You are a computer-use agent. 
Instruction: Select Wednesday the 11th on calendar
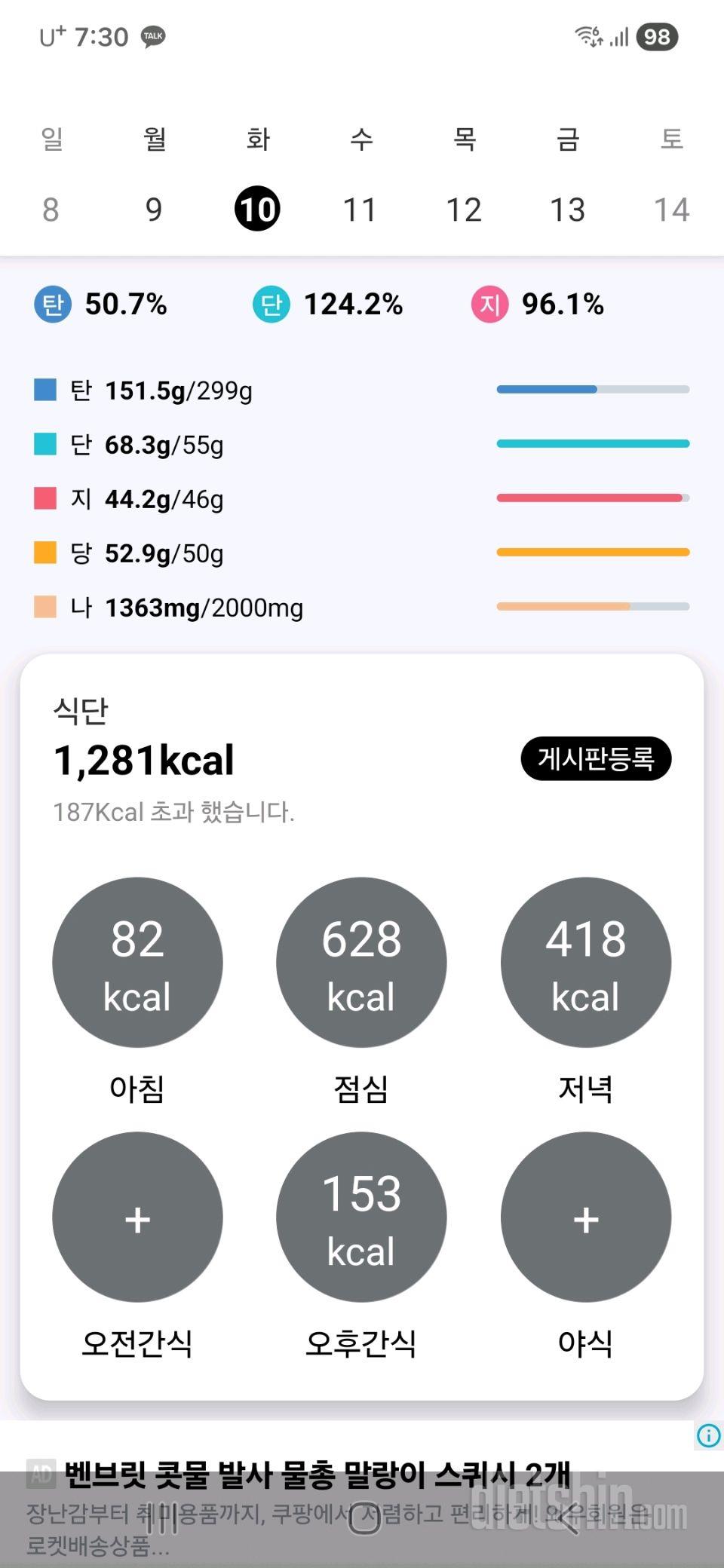(x=360, y=209)
